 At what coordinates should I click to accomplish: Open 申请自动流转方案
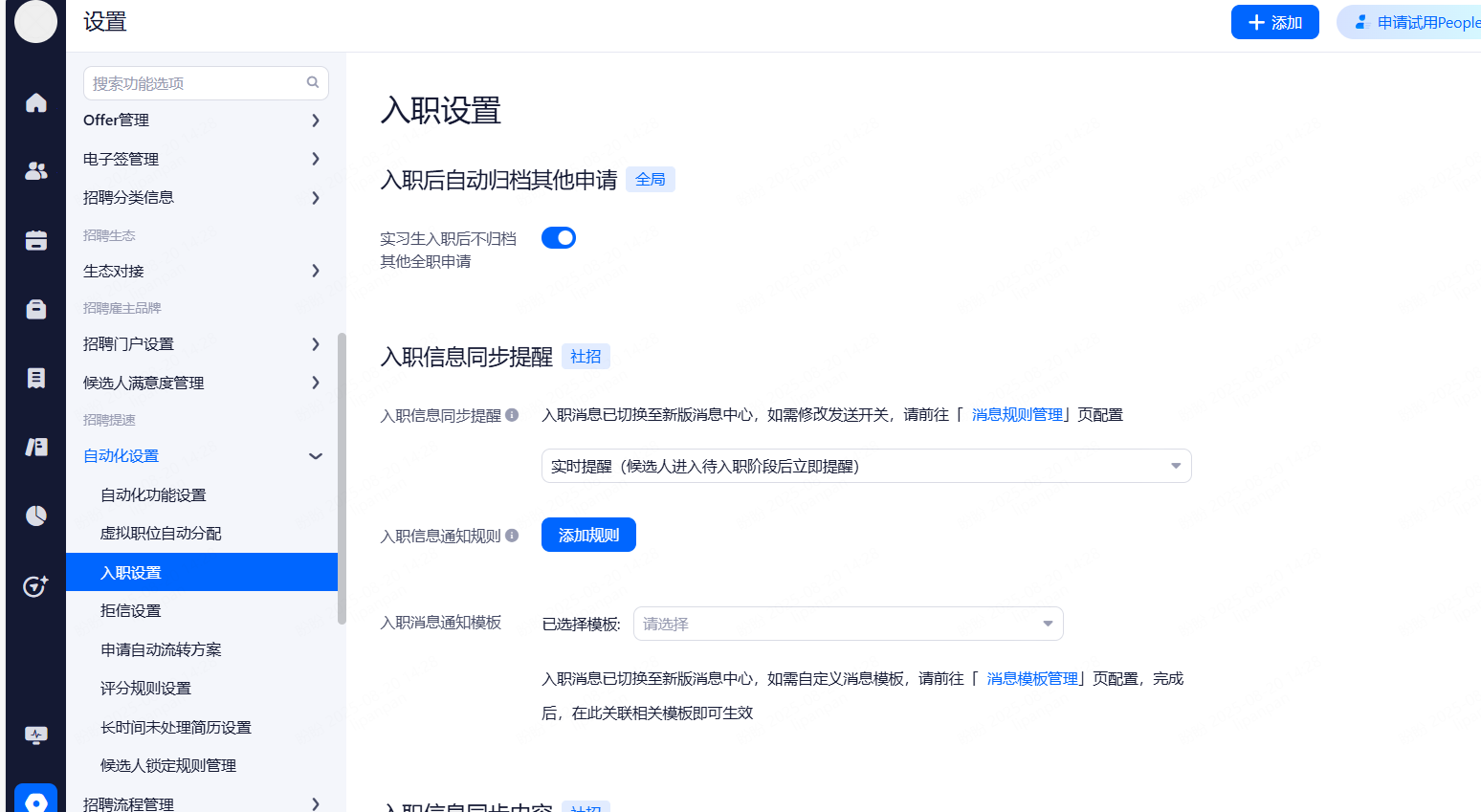(x=161, y=650)
